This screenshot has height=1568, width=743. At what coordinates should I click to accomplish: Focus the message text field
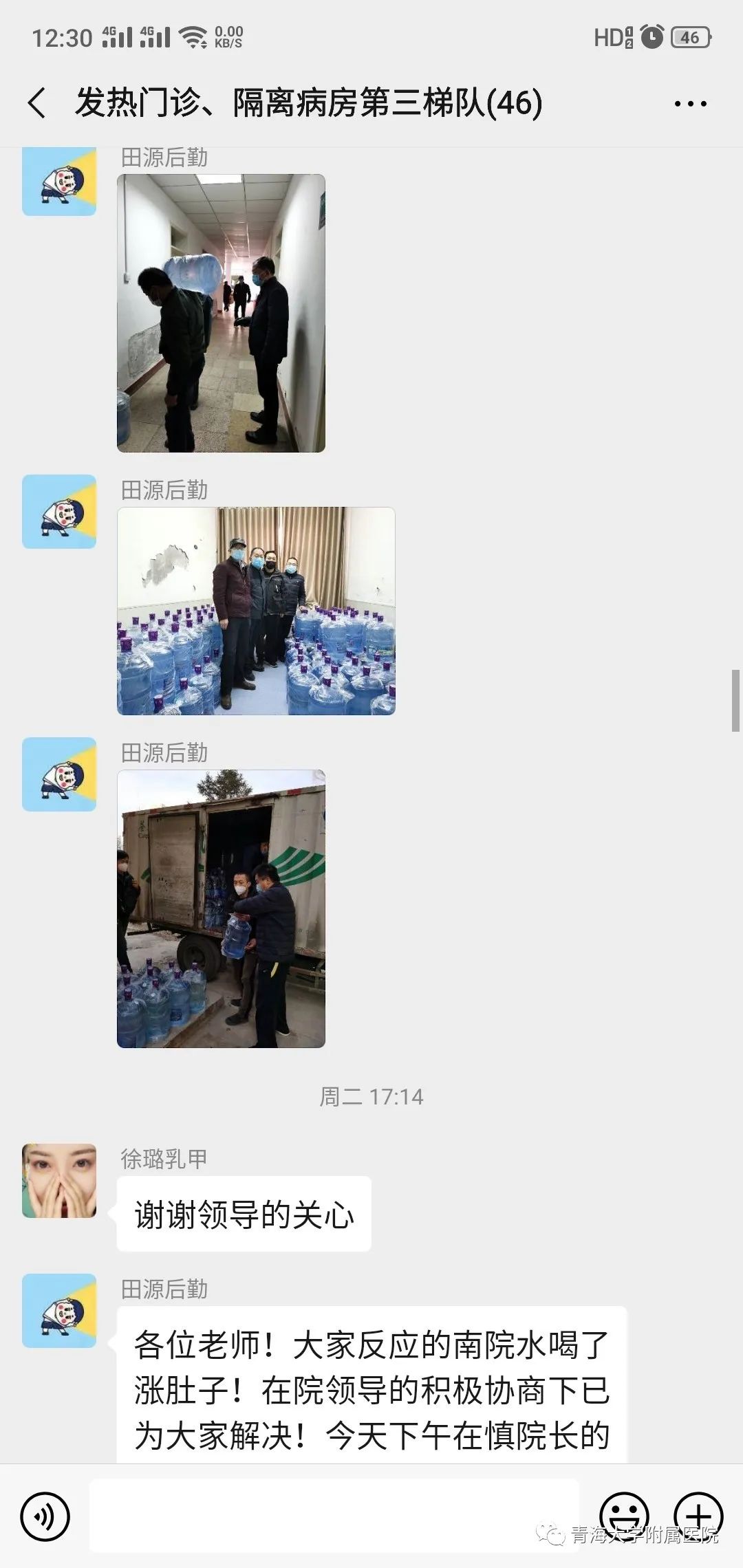(x=334, y=1516)
